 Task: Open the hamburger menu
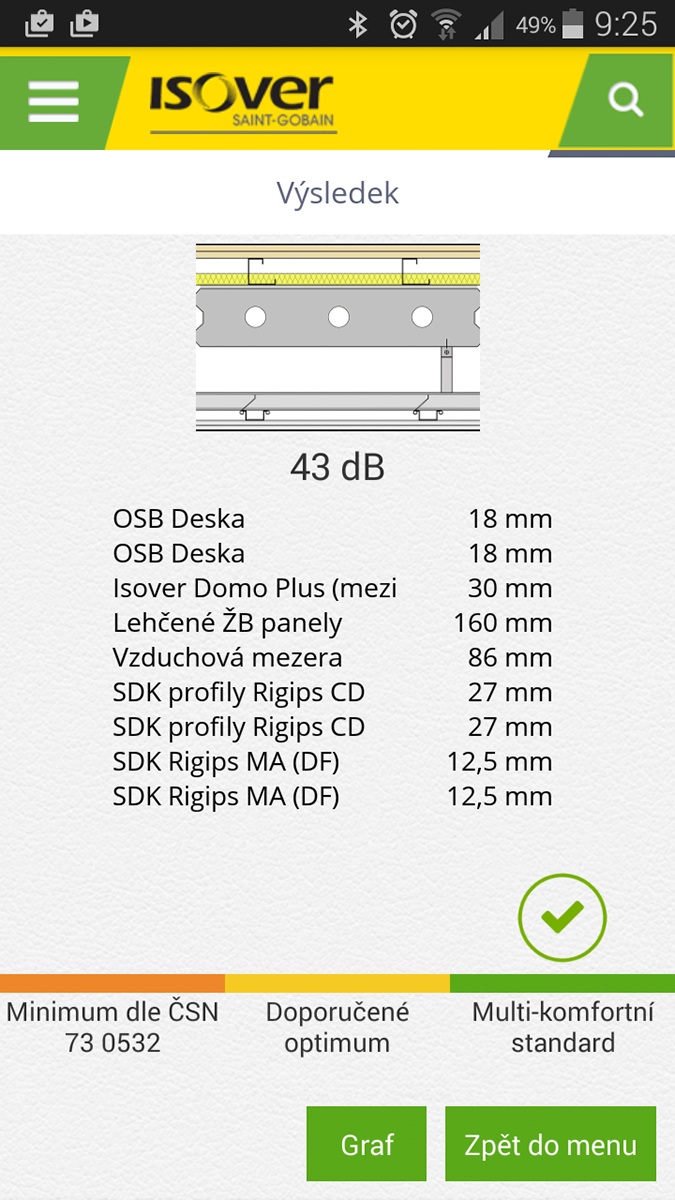[53, 101]
